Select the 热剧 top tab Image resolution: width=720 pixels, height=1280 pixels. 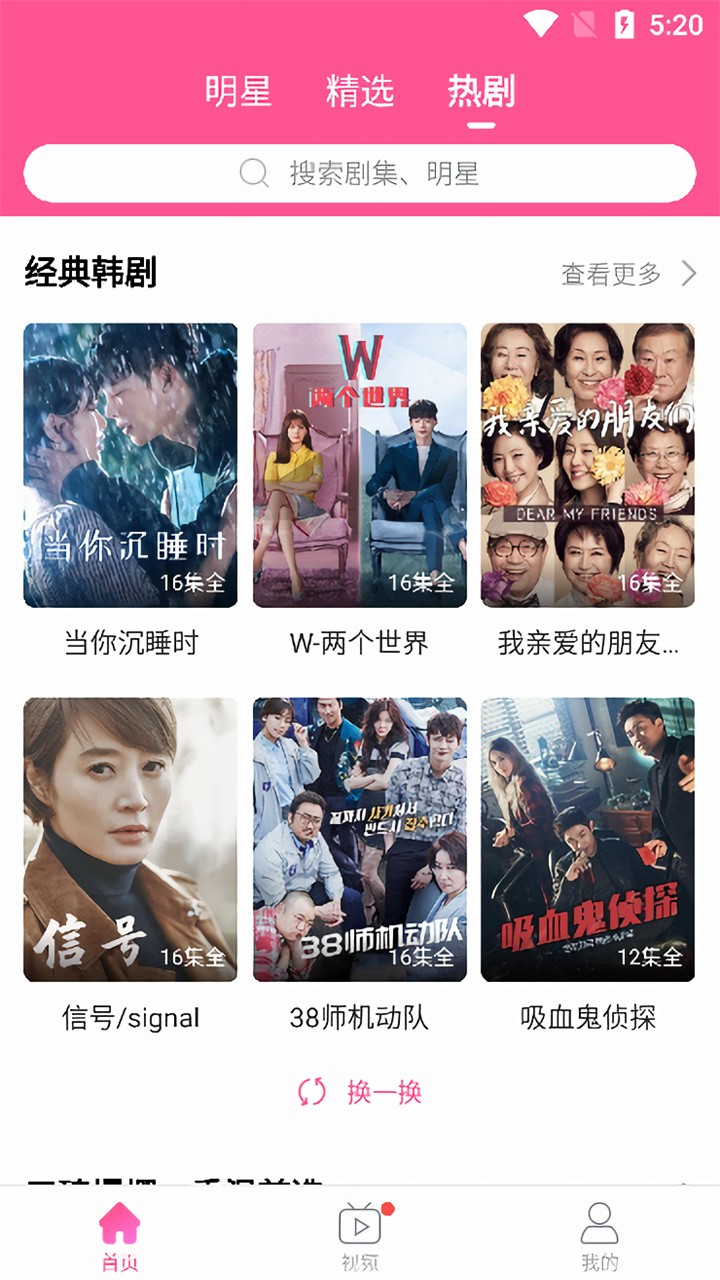[481, 91]
